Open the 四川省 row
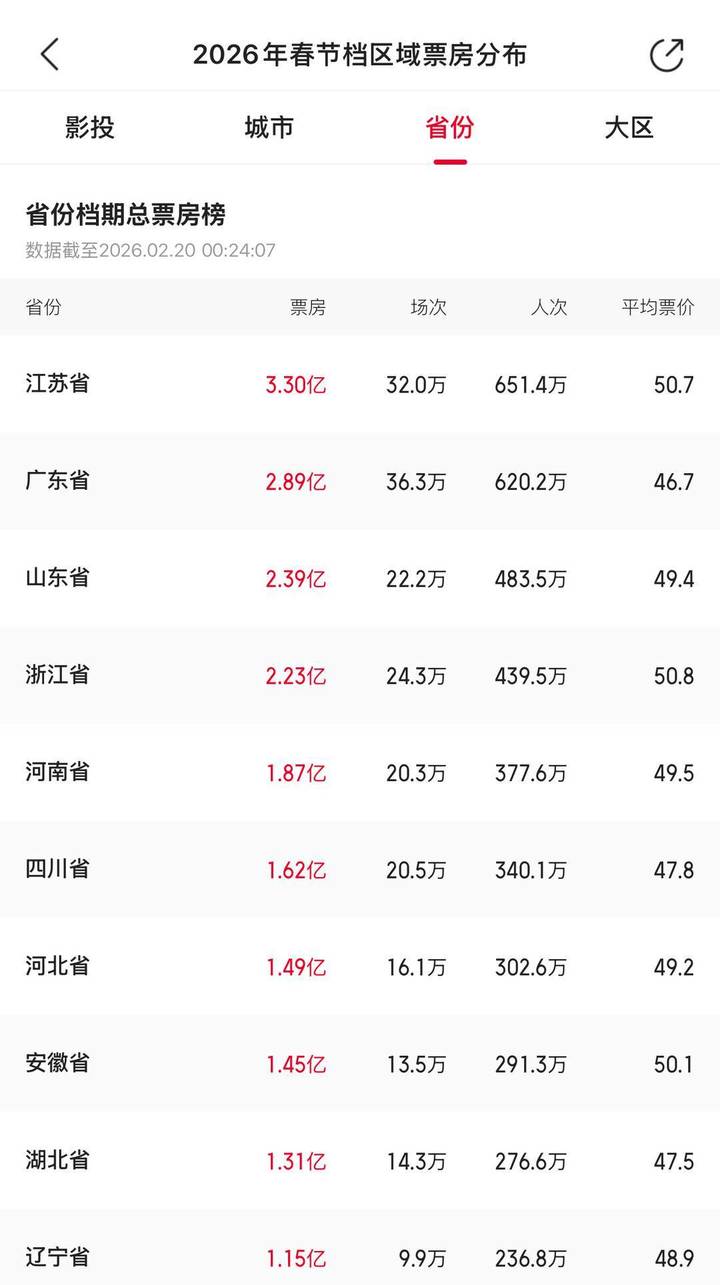Viewport: 720px width, 1285px height. point(58,869)
